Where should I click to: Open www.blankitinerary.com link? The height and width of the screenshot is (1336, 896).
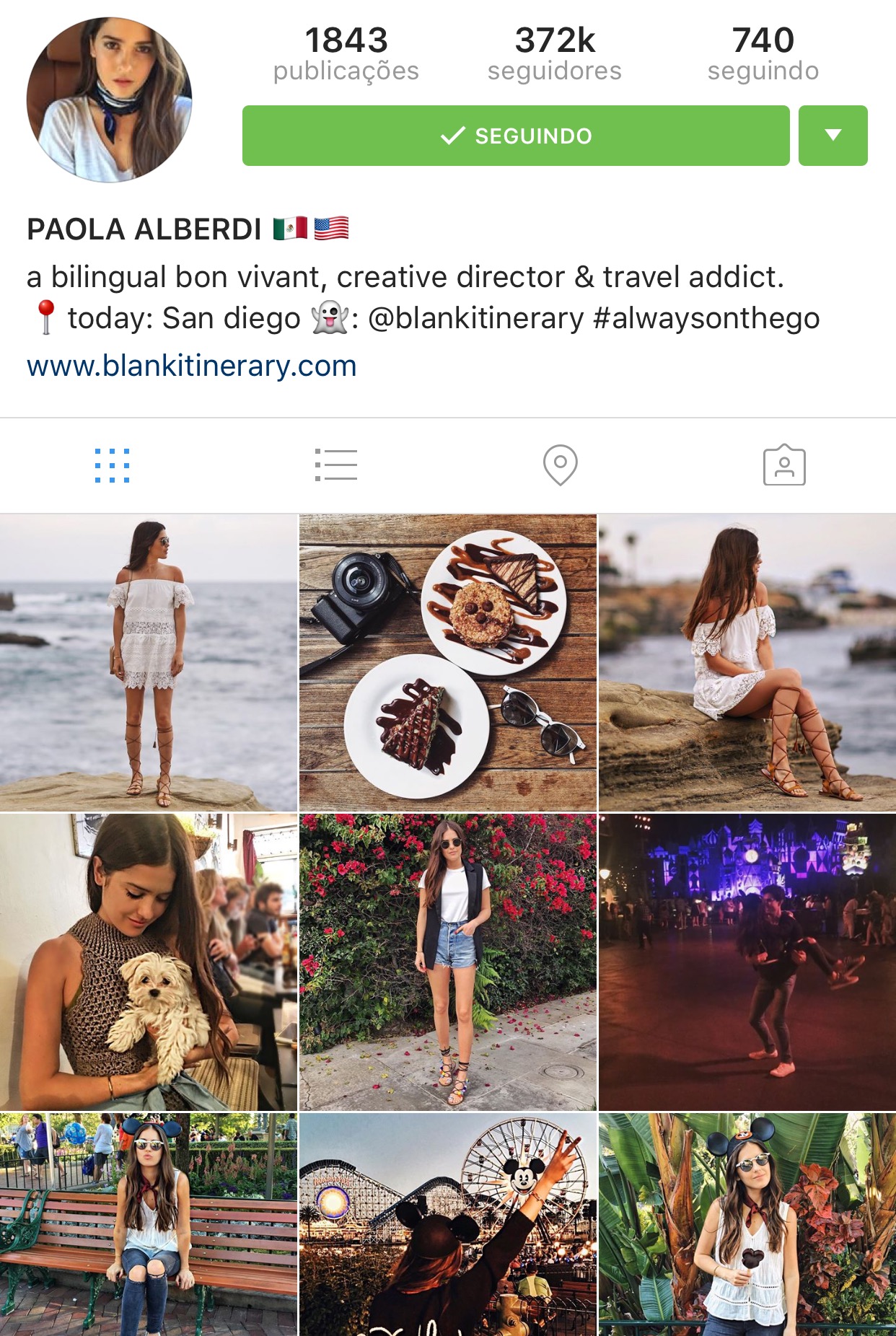point(192,366)
